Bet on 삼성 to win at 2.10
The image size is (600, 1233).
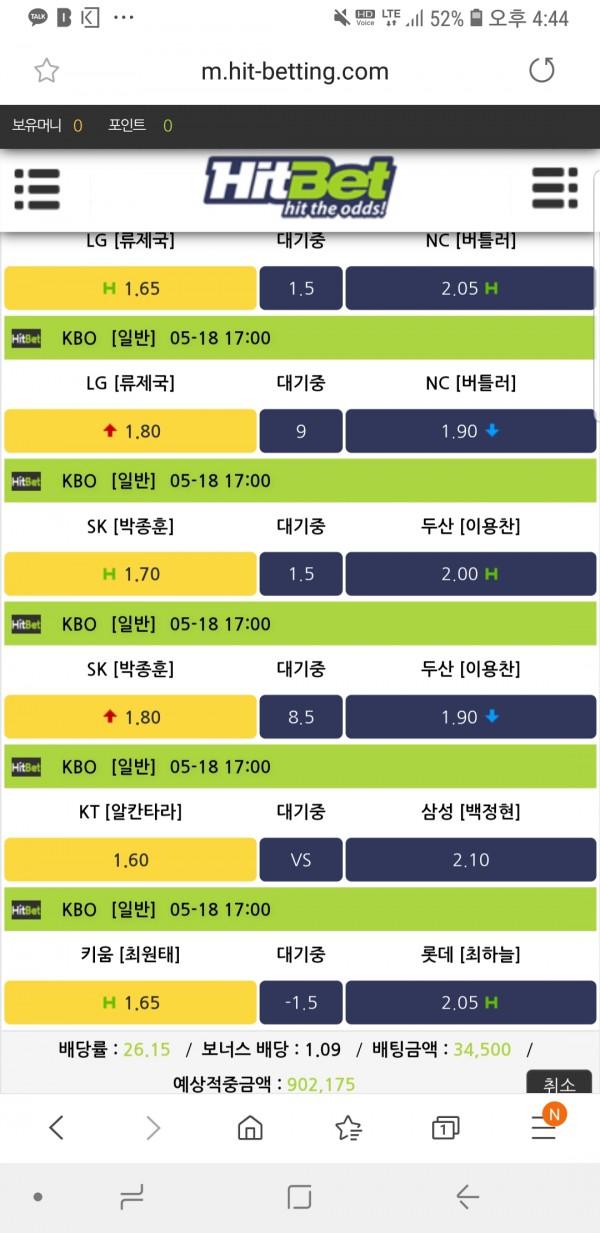click(470, 860)
